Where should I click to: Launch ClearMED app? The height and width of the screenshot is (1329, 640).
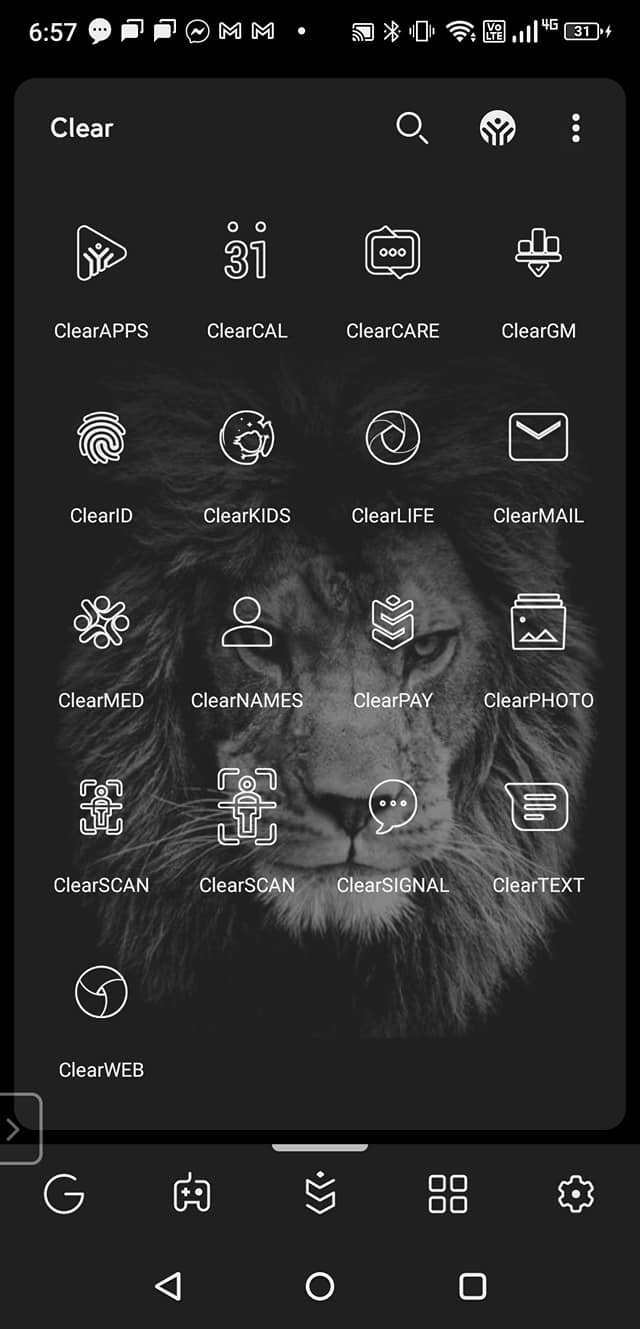pyautogui.click(x=101, y=623)
